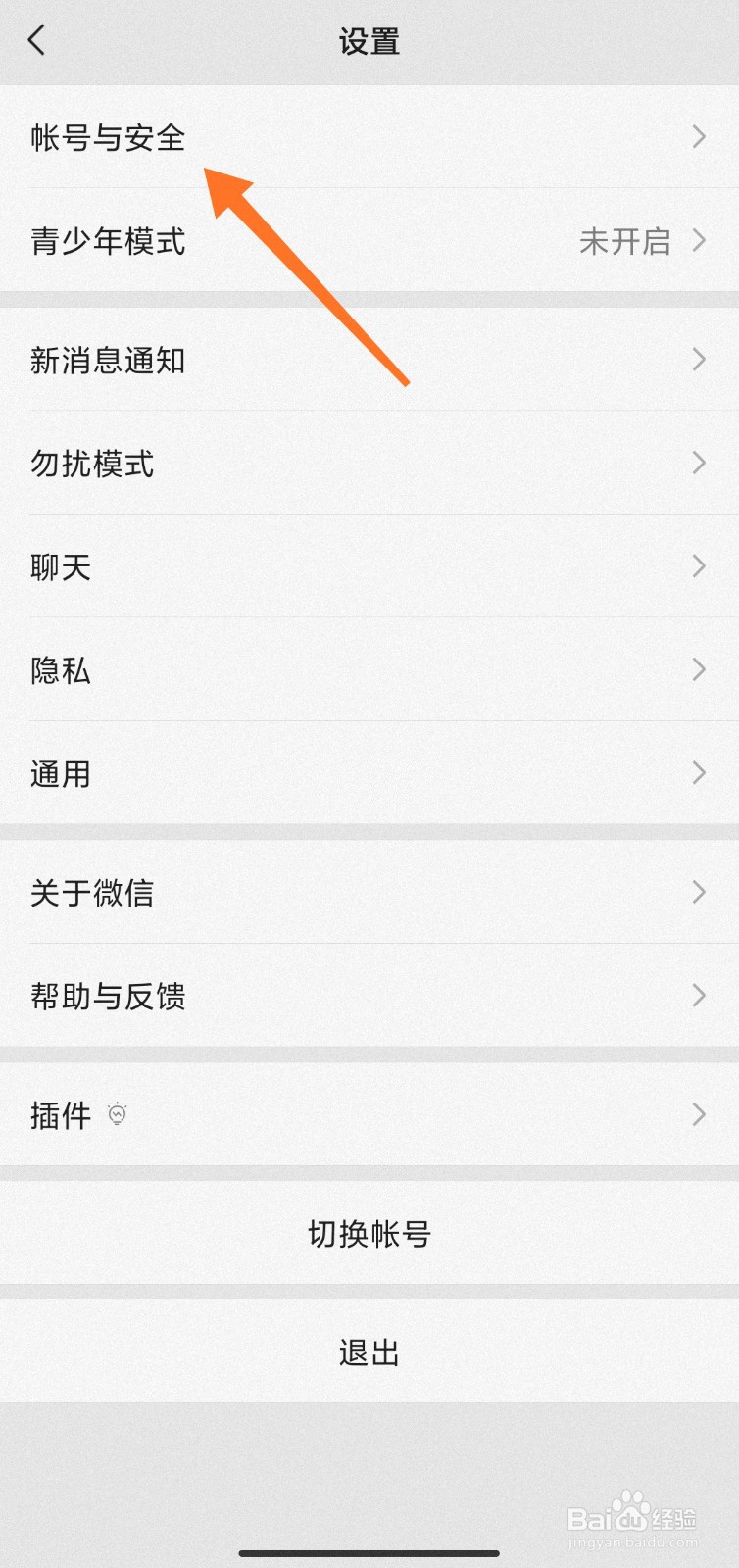Tap the lightbulb icon beside 插件
The height and width of the screenshot is (1568, 739).
(117, 1114)
